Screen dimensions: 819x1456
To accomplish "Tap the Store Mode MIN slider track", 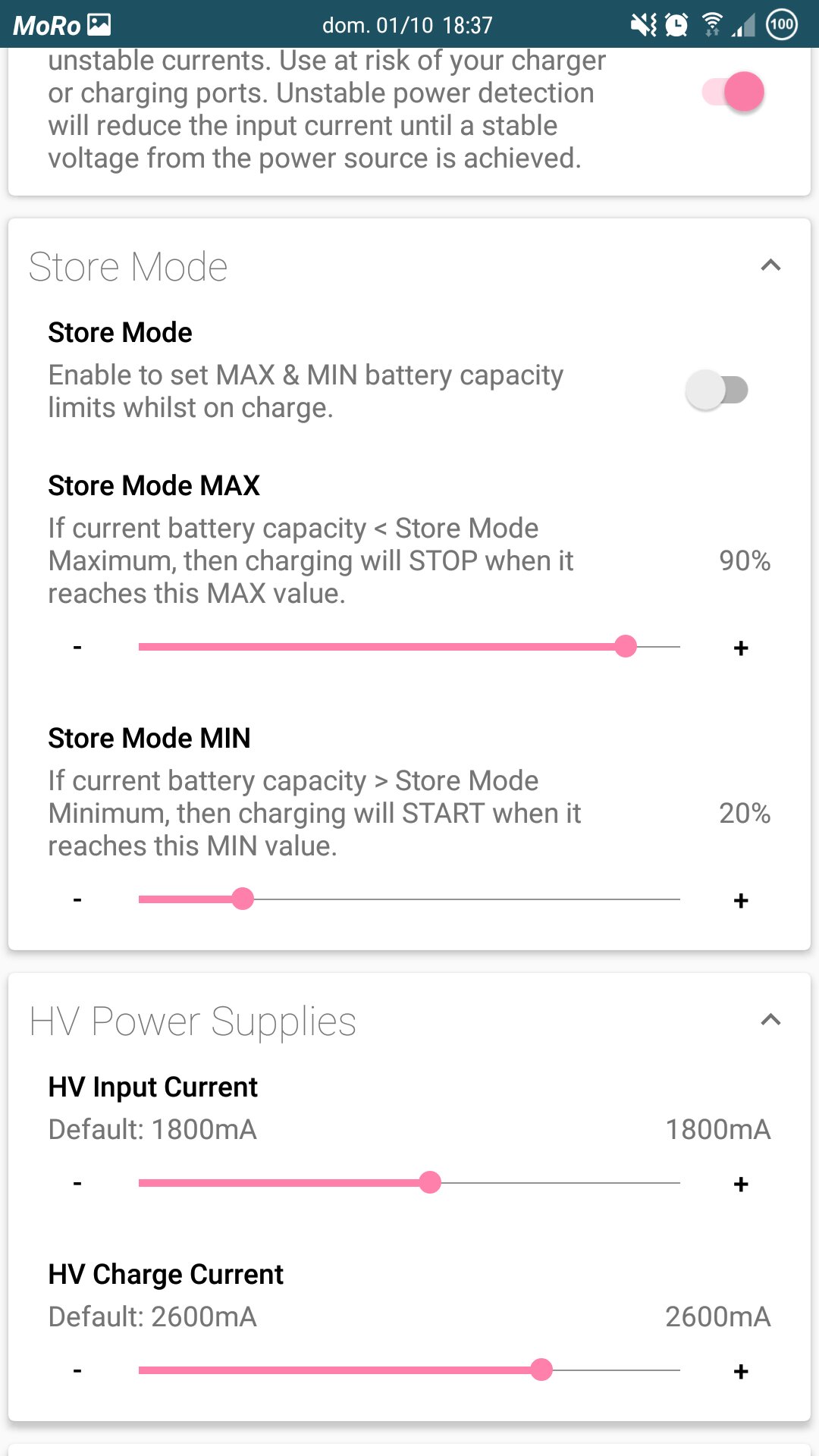I will [x=409, y=899].
